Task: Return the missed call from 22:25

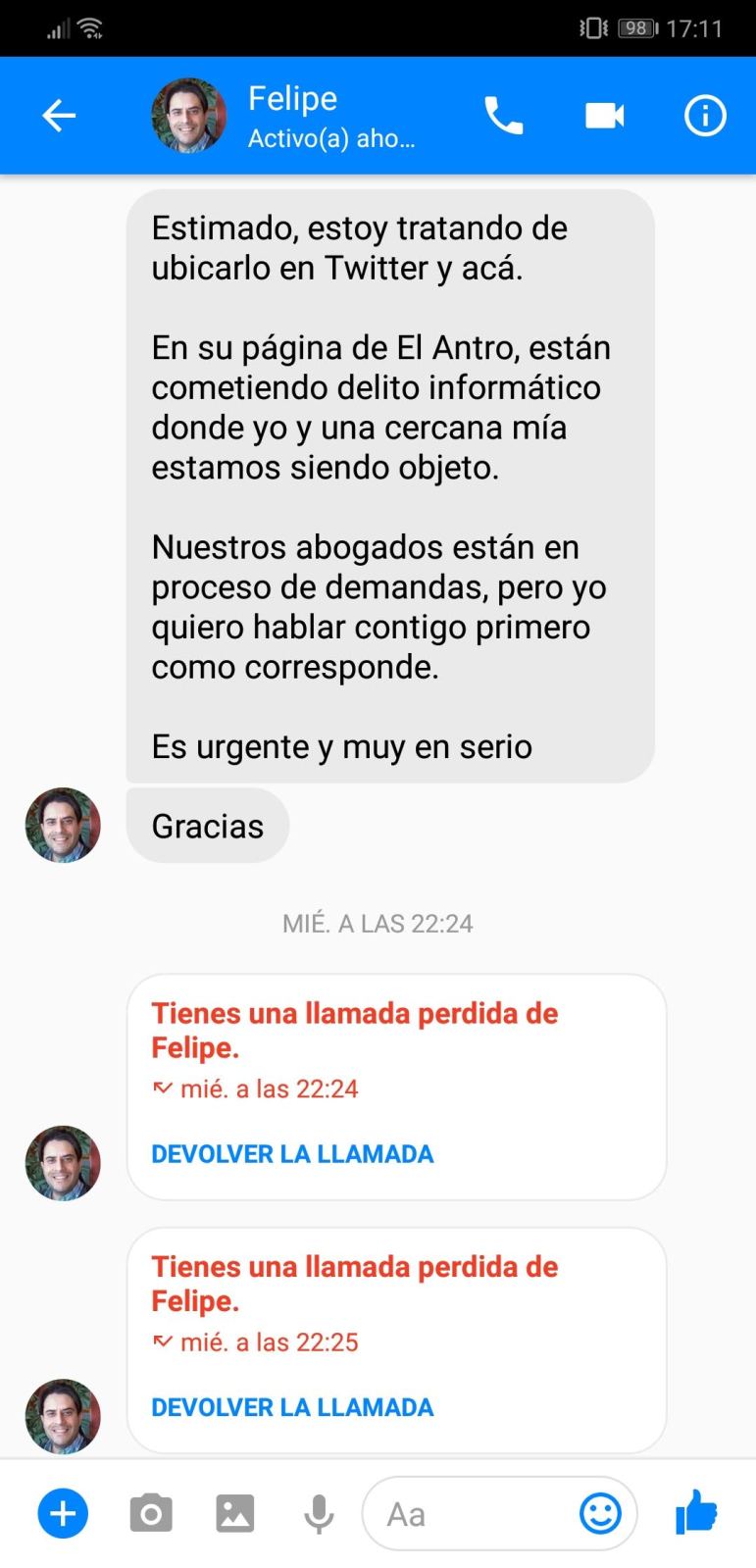Action: click(292, 1406)
